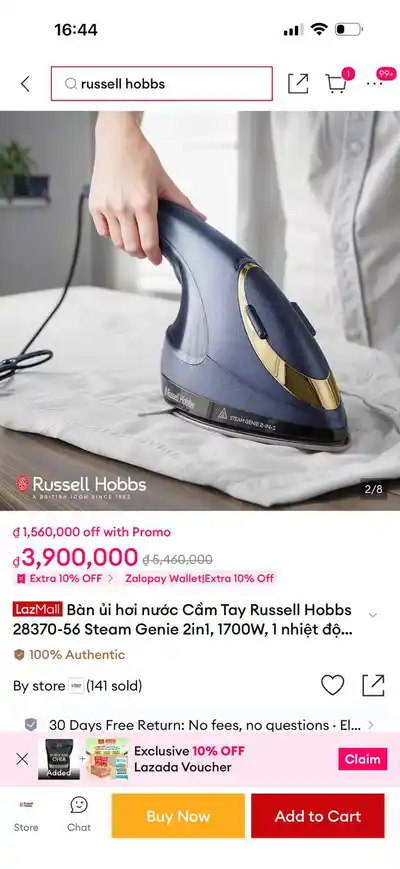Open 30 Days Free Return details

200,725
